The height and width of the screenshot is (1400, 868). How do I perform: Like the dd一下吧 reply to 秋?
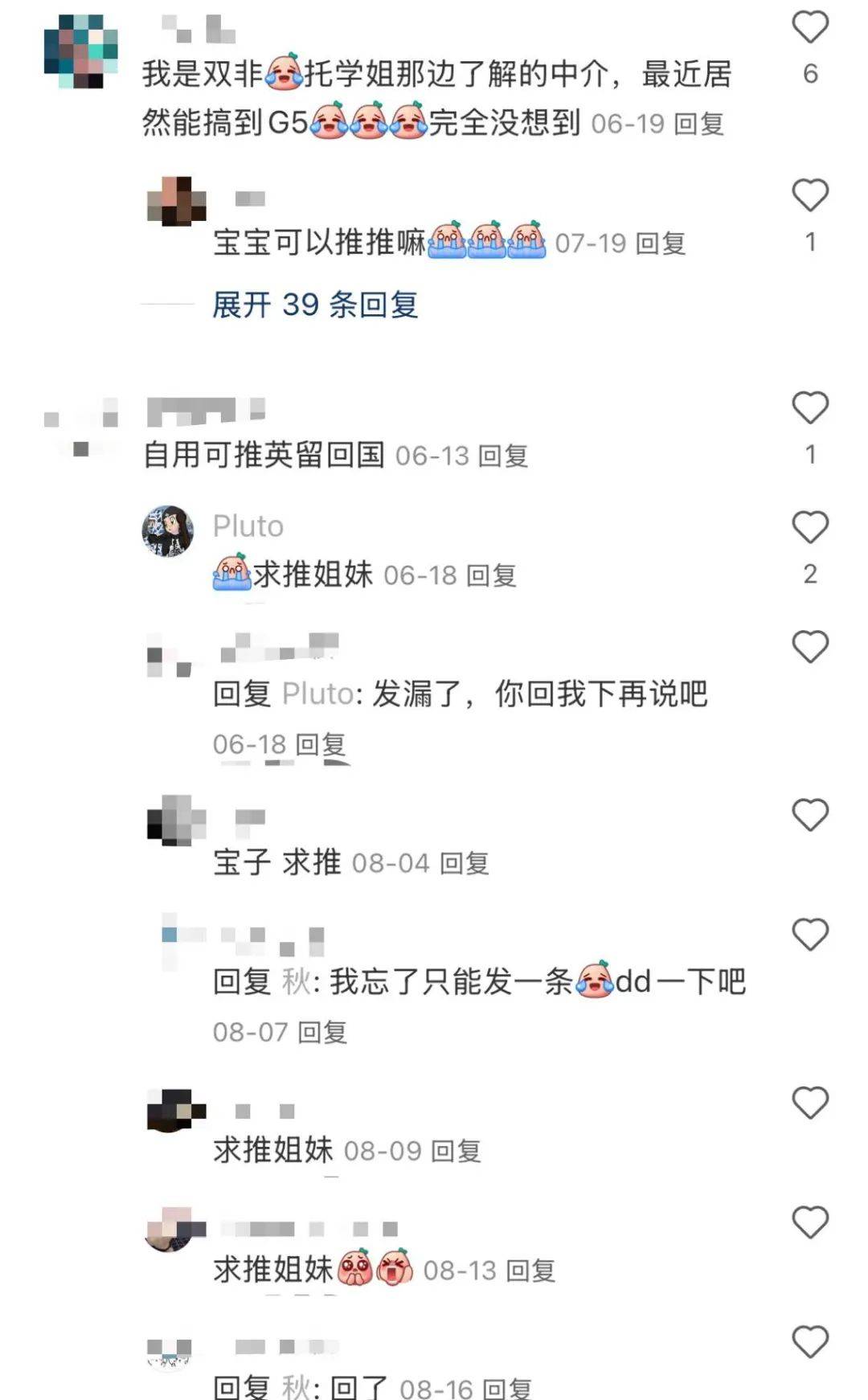[810, 935]
